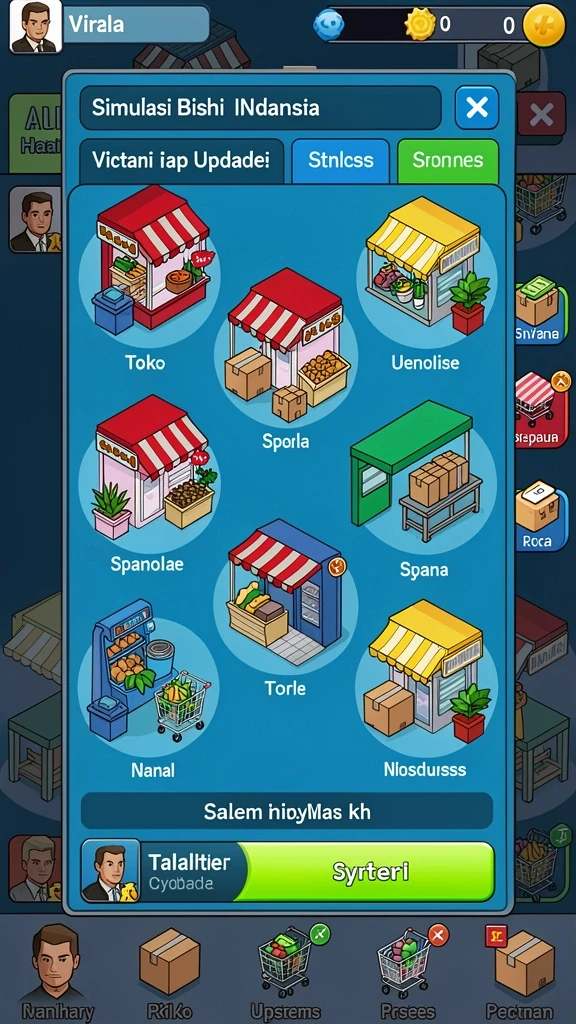
Task: Close the Simulasi Bishi dialog
Action: tap(477, 107)
